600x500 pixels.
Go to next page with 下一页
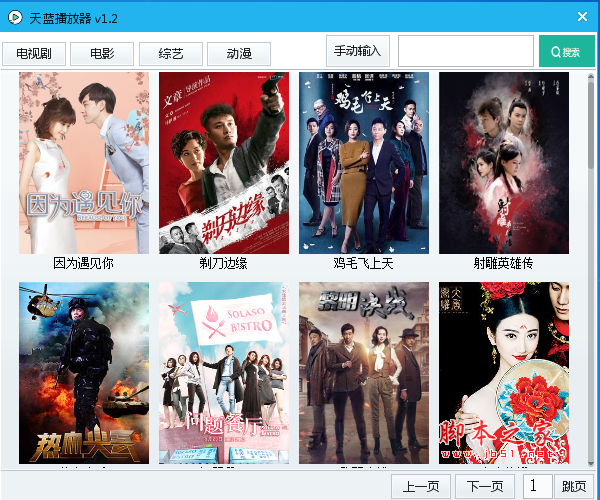[485, 487]
